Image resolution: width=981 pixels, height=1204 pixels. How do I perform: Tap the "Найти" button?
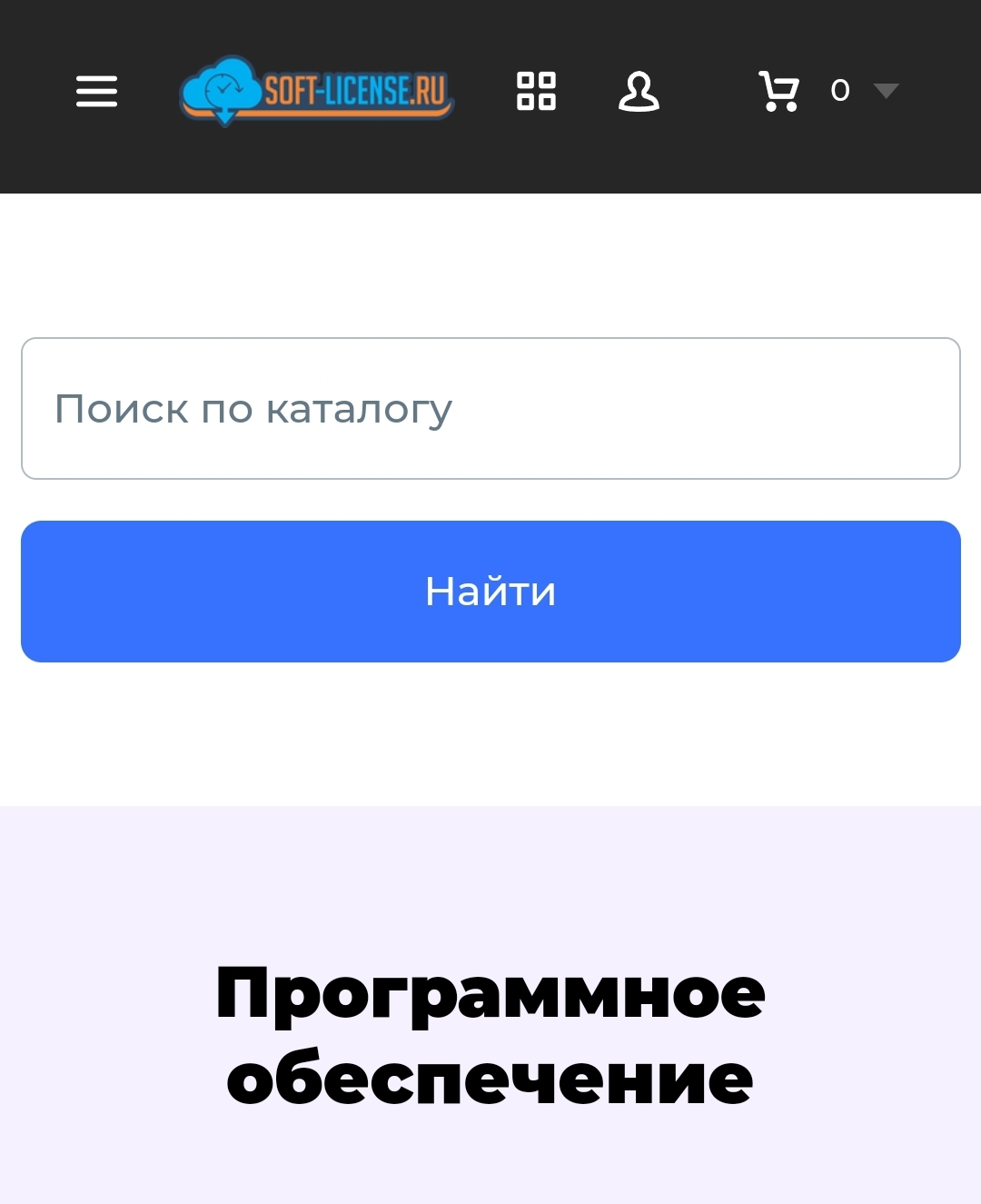pyautogui.click(x=490, y=592)
